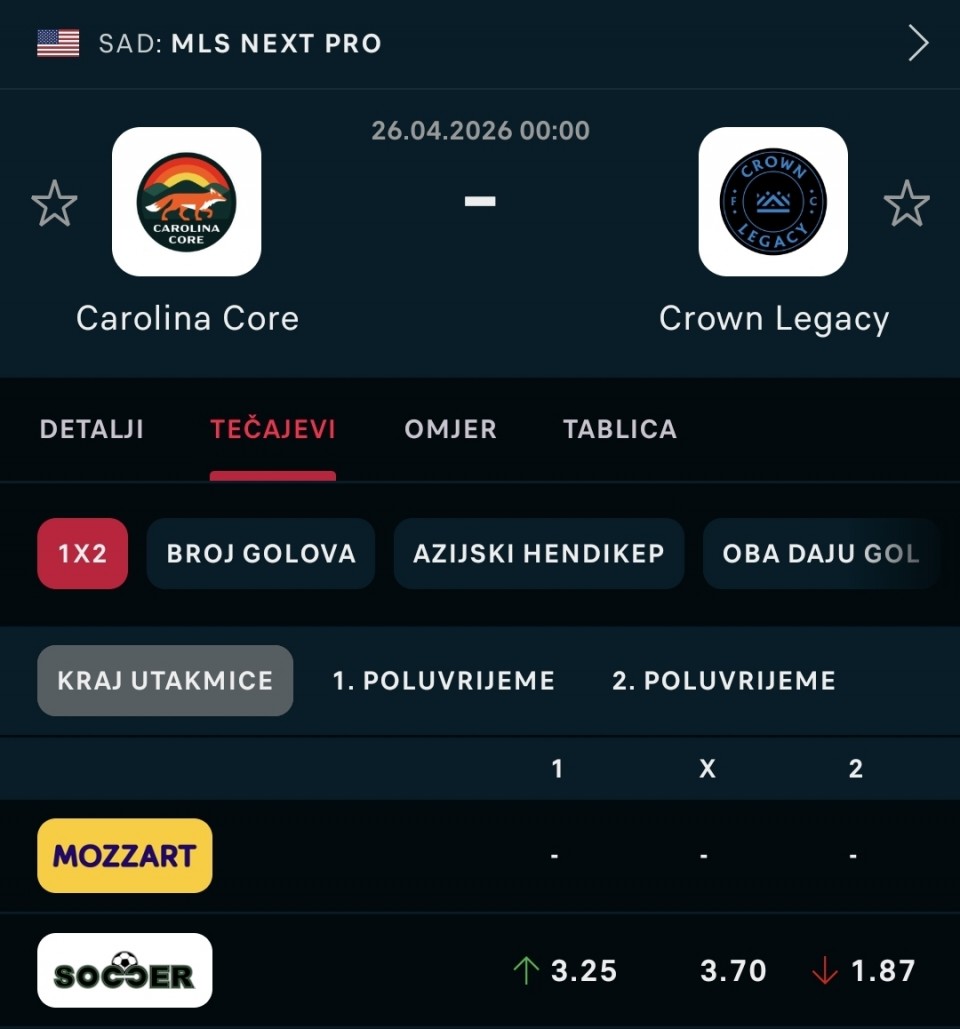The width and height of the screenshot is (960, 1029).
Task: Open the Soccer bookmaker
Action: (125, 970)
